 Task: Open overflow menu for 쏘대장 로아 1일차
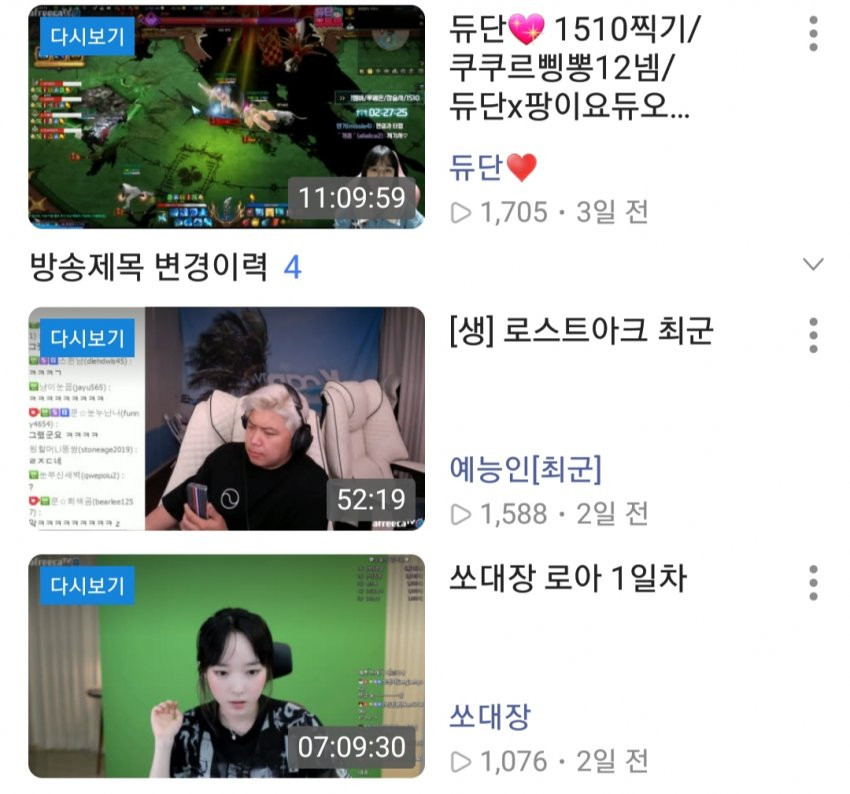tap(813, 582)
